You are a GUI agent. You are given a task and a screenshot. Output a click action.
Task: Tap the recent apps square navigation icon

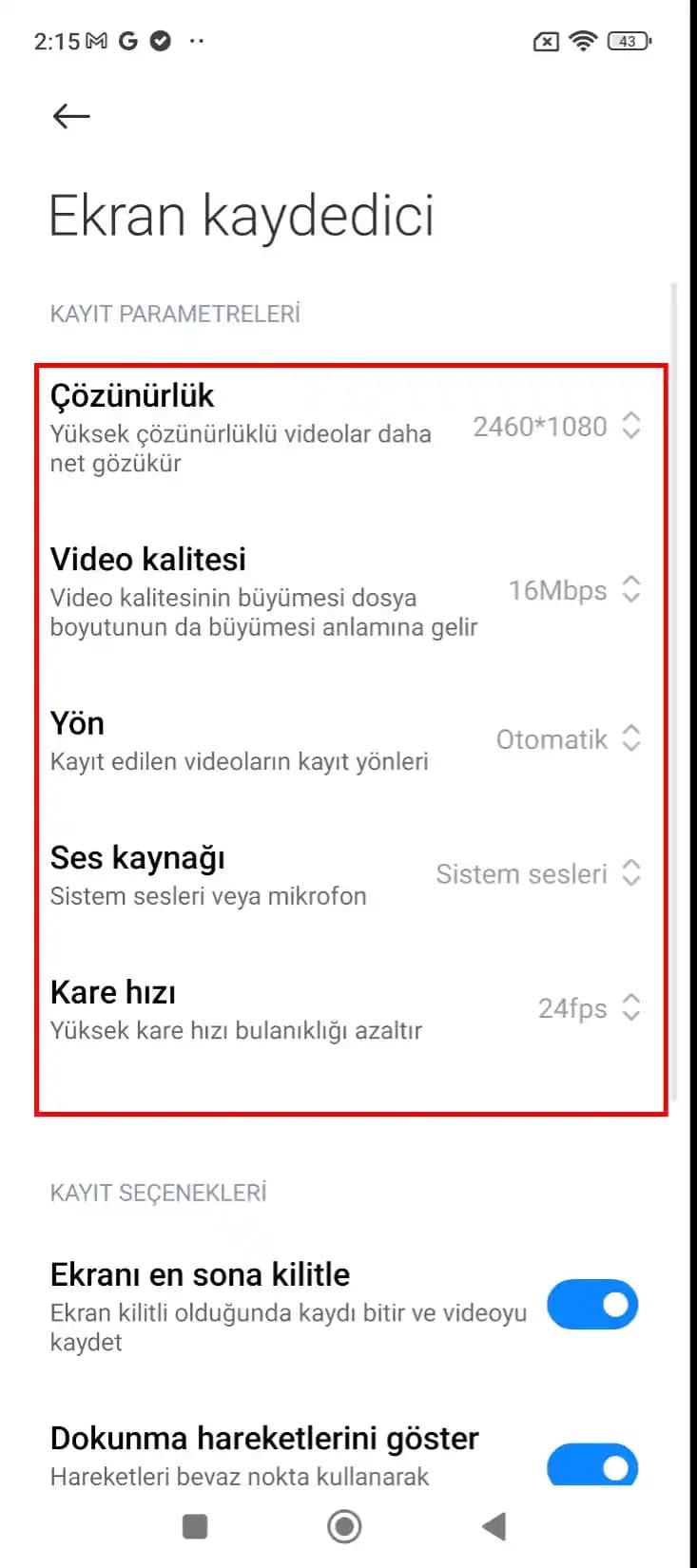(x=194, y=1527)
